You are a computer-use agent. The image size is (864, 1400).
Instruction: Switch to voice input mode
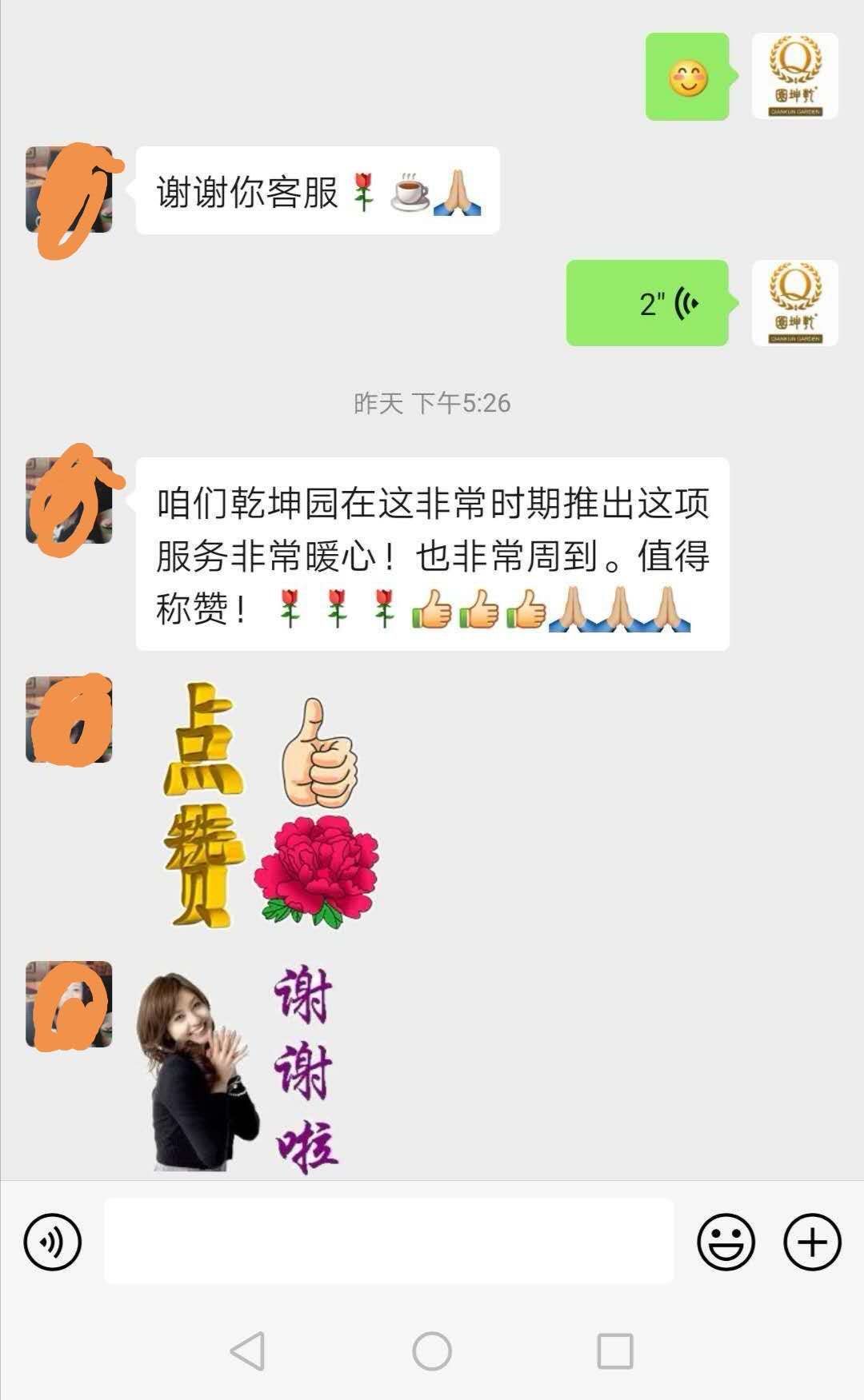(53, 1242)
